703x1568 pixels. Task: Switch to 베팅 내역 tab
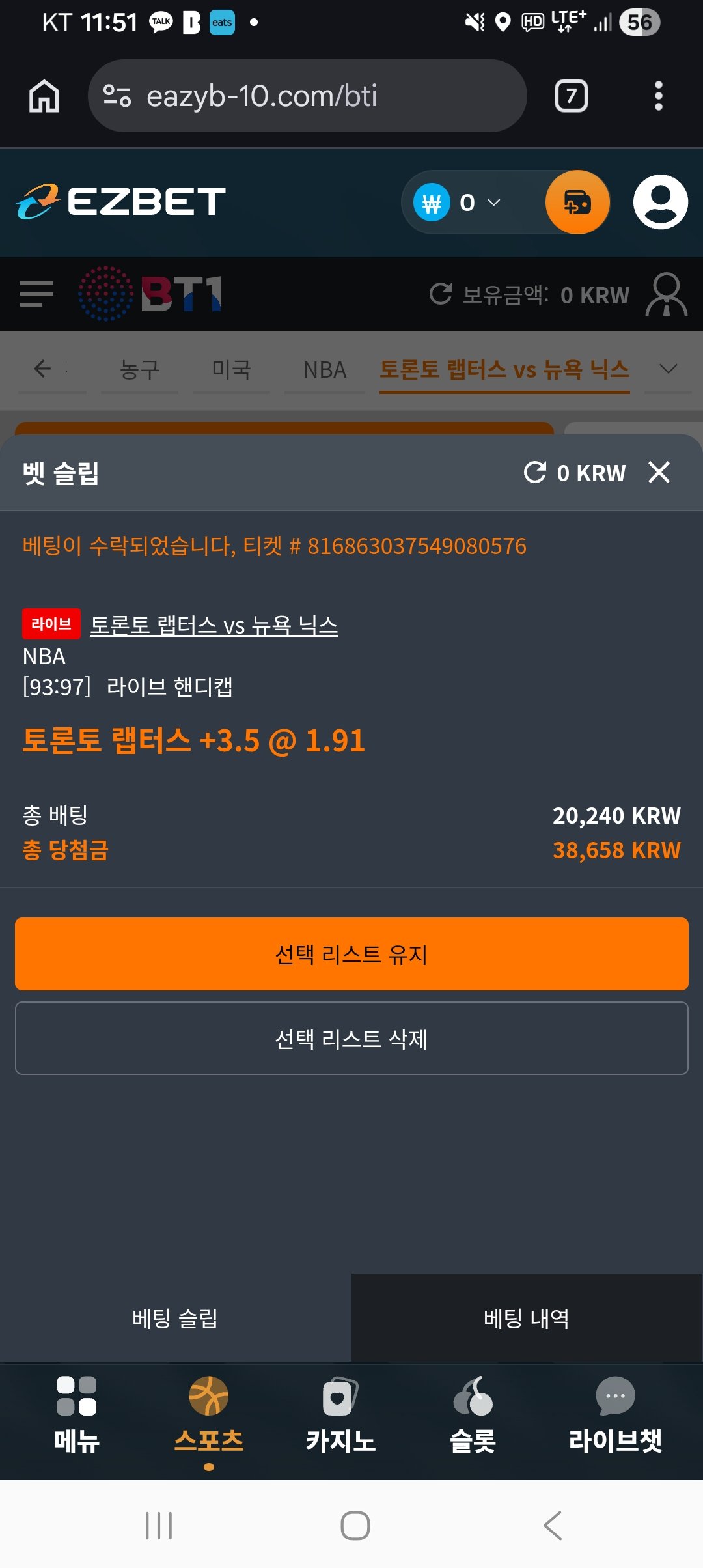pyautogui.click(x=527, y=1318)
